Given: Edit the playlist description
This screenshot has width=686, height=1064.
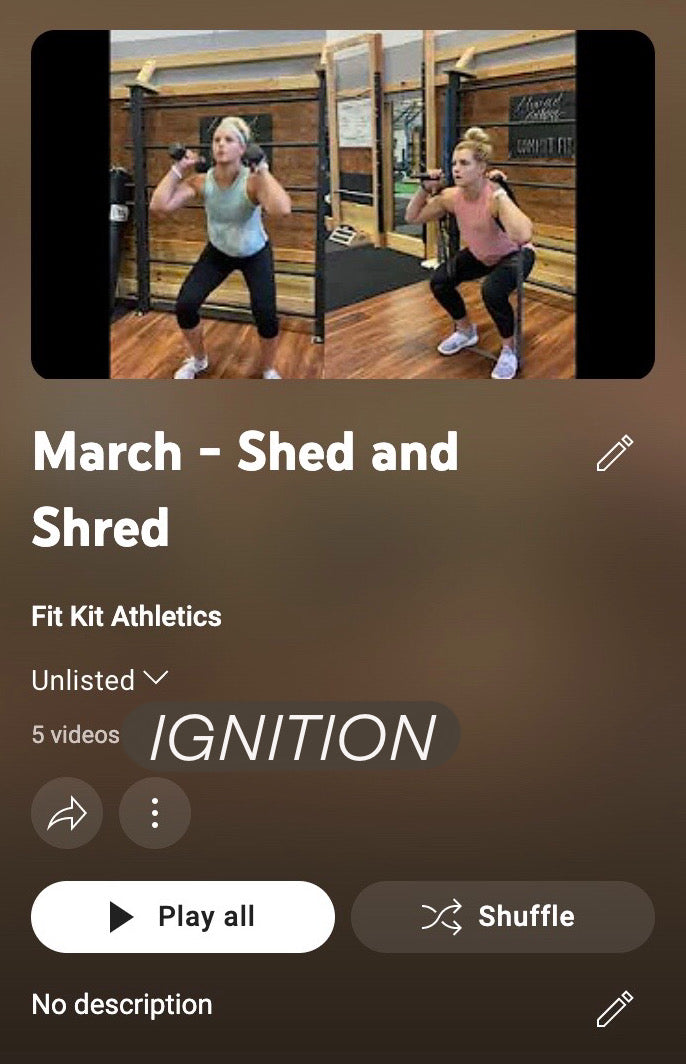Looking at the screenshot, I should tap(615, 1009).
